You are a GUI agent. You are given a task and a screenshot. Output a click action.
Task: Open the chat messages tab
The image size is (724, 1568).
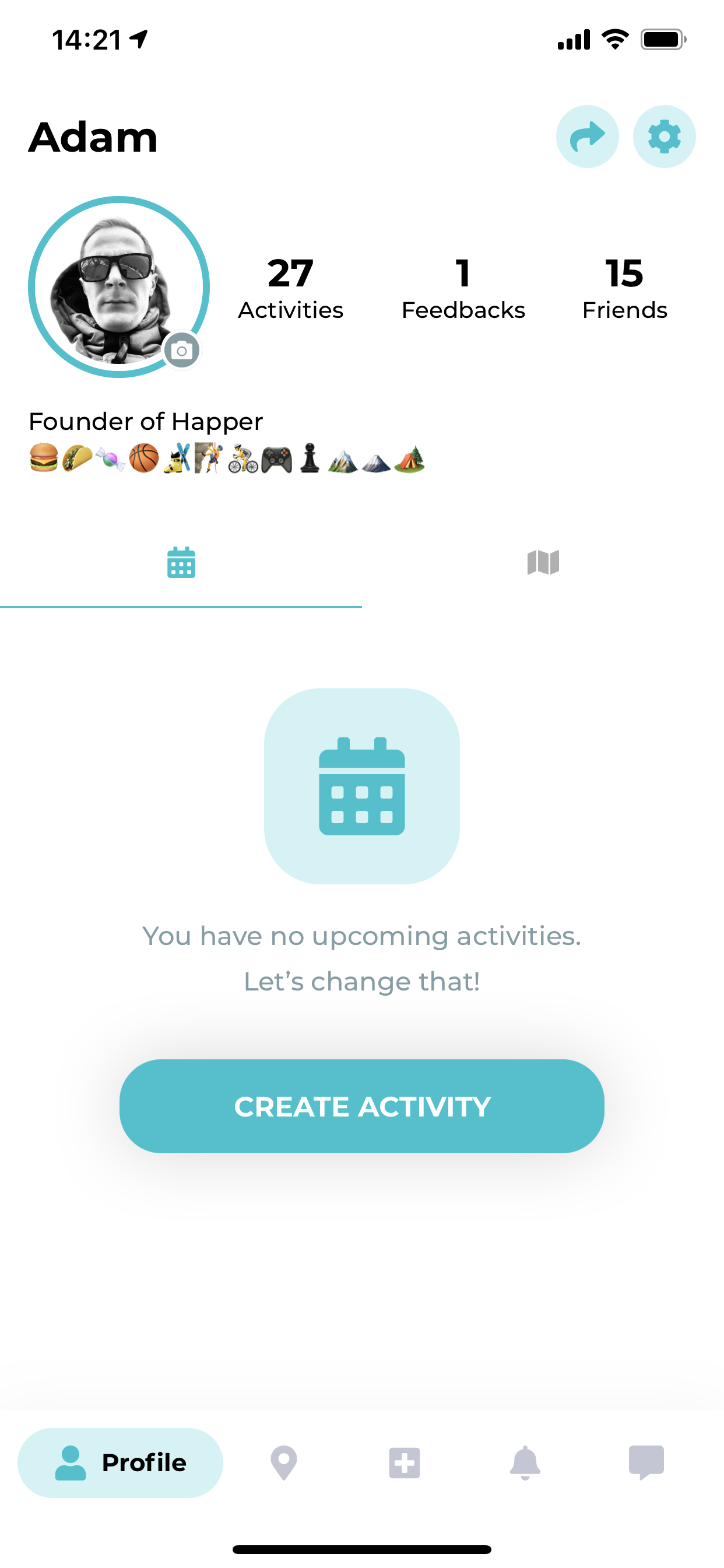[x=645, y=1462]
